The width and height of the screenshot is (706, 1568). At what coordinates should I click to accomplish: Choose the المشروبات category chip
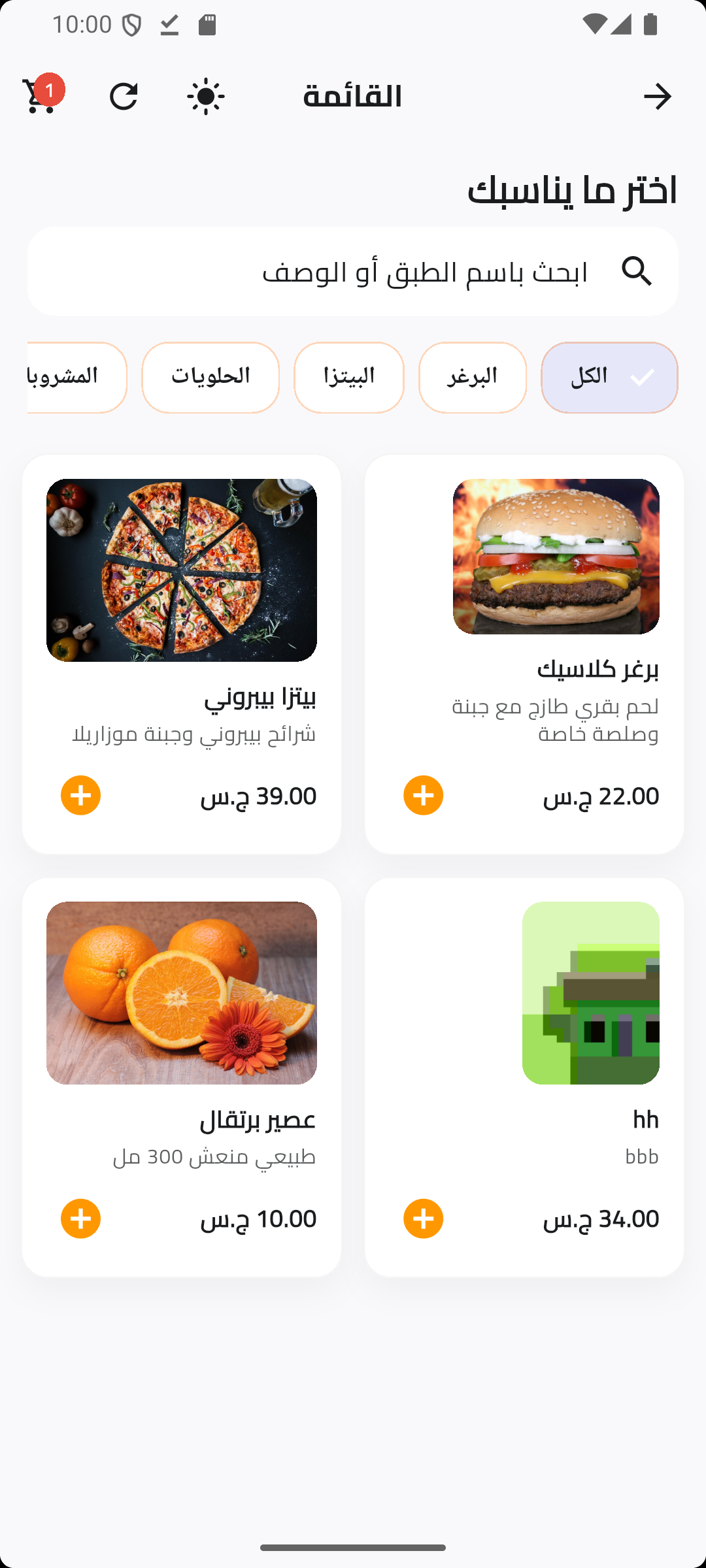click(x=77, y=378)
